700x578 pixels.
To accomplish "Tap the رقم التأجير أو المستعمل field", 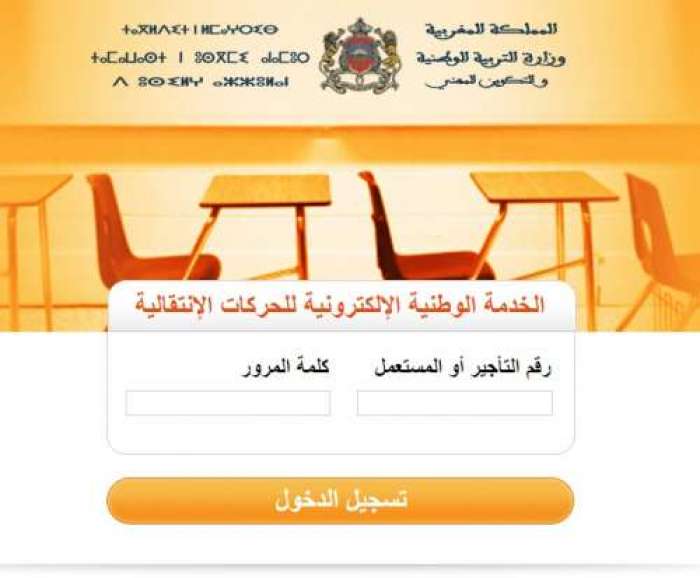I will (x=454, y=403).
